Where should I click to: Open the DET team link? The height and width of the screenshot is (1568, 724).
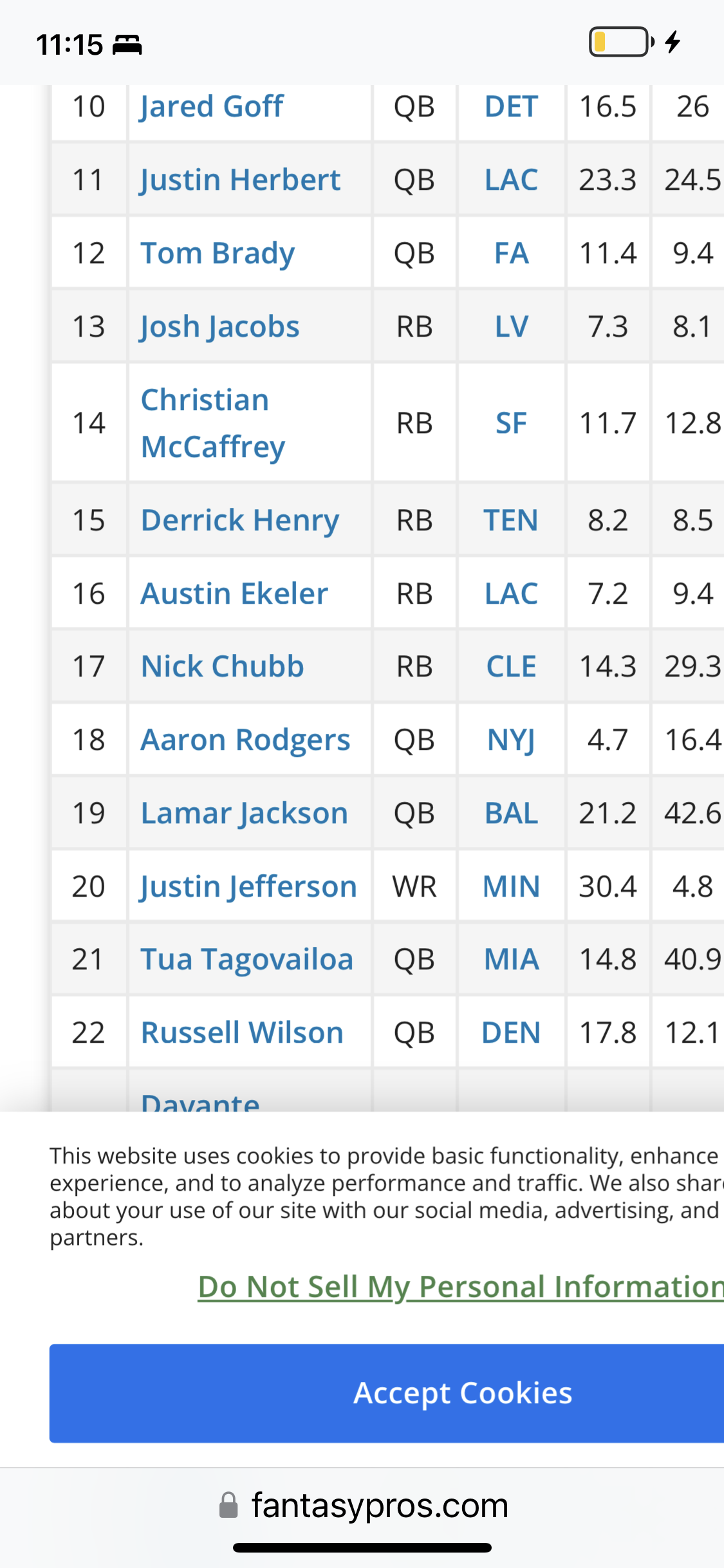coord(511,106)
